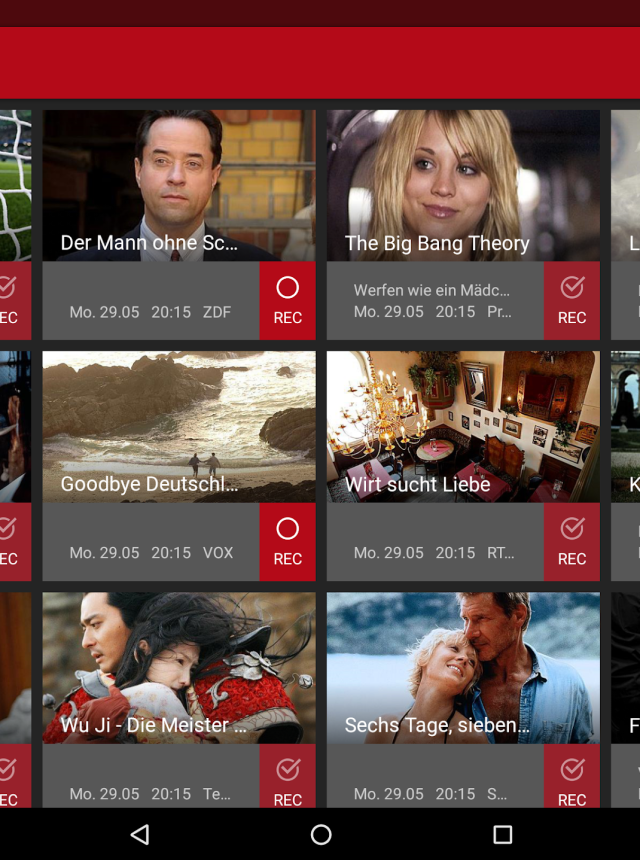Record Goodbye Deutschl... on VOX
Image resolution: width=640 pixels, height=860 pixels.
(287, 542)
